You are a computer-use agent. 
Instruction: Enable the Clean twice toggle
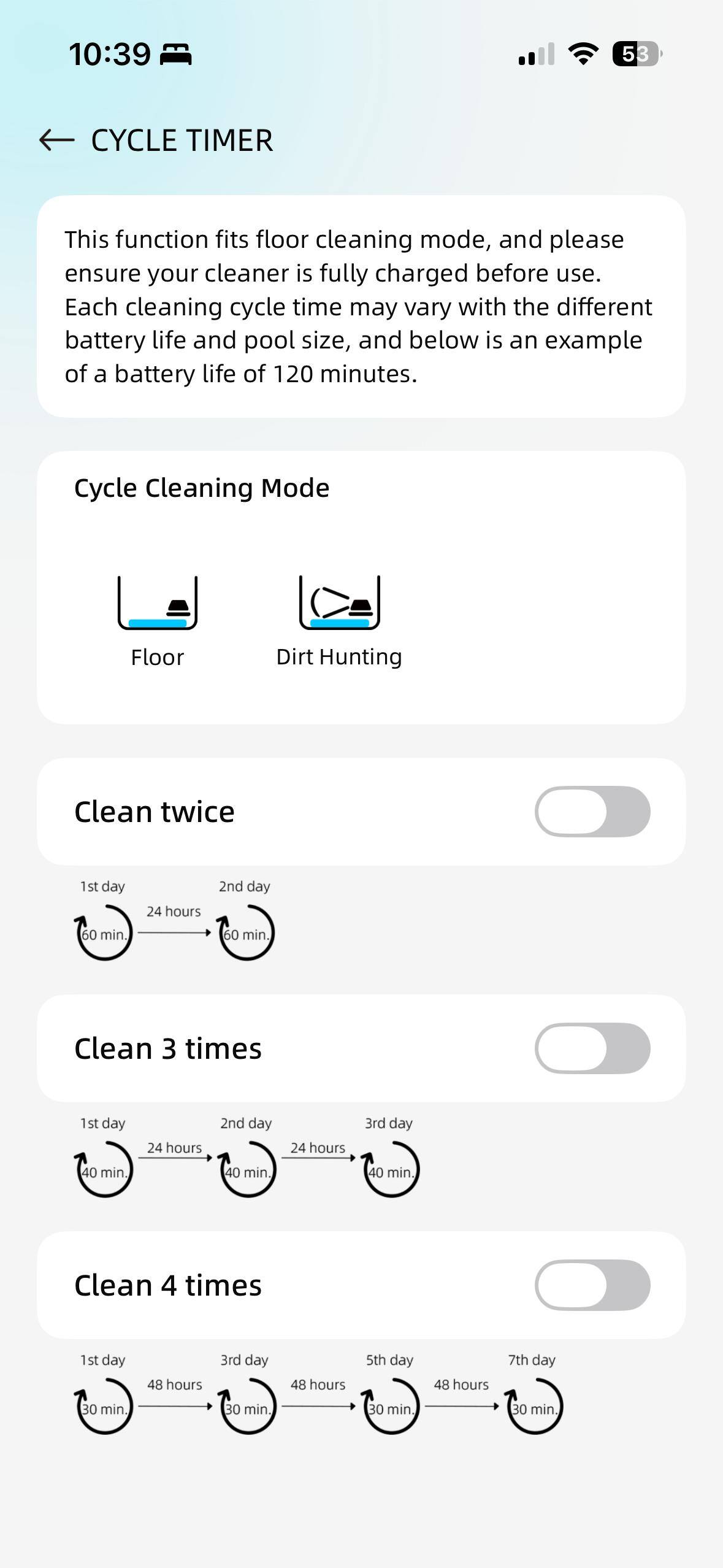click(x=592, y=812)
